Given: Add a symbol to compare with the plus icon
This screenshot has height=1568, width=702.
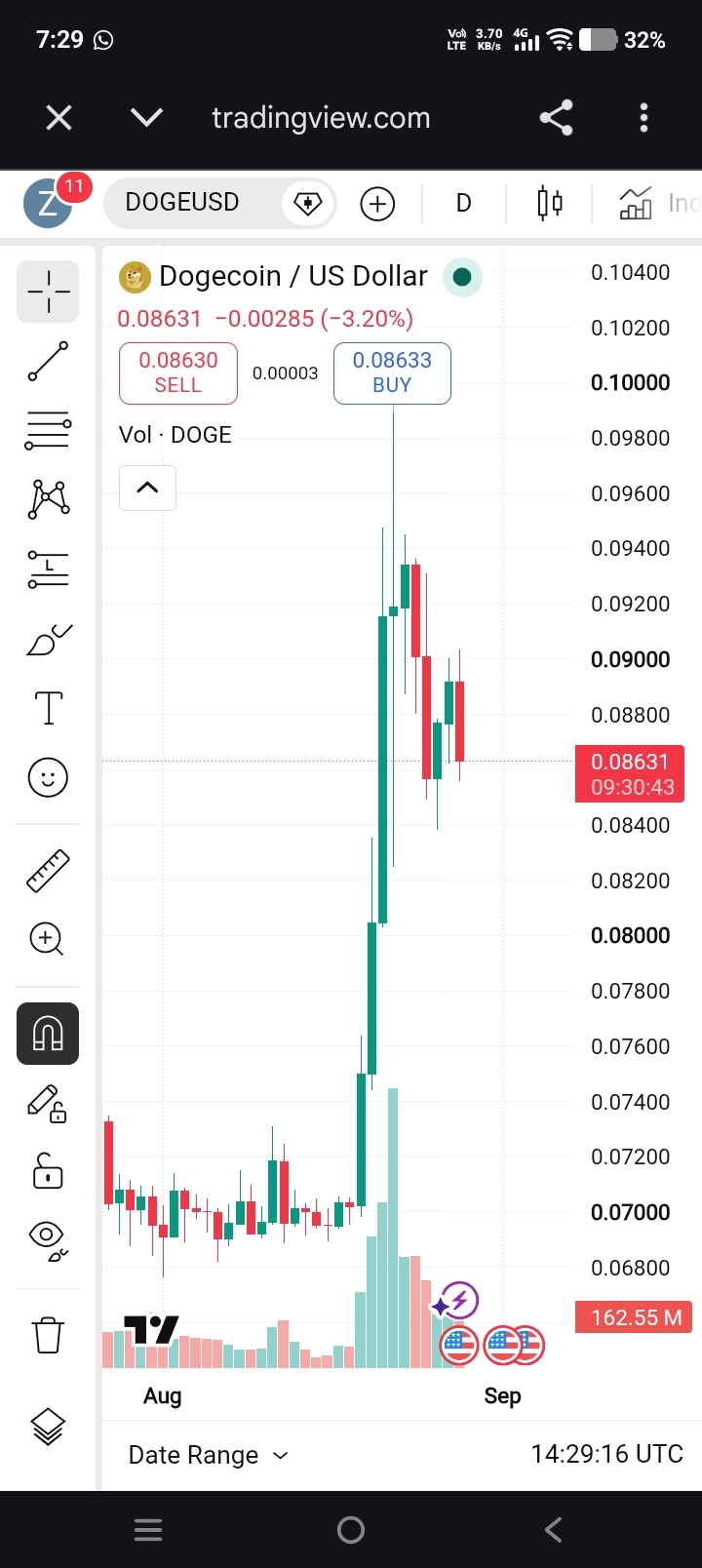Looking at the screenshot, I should click(377, 203).
